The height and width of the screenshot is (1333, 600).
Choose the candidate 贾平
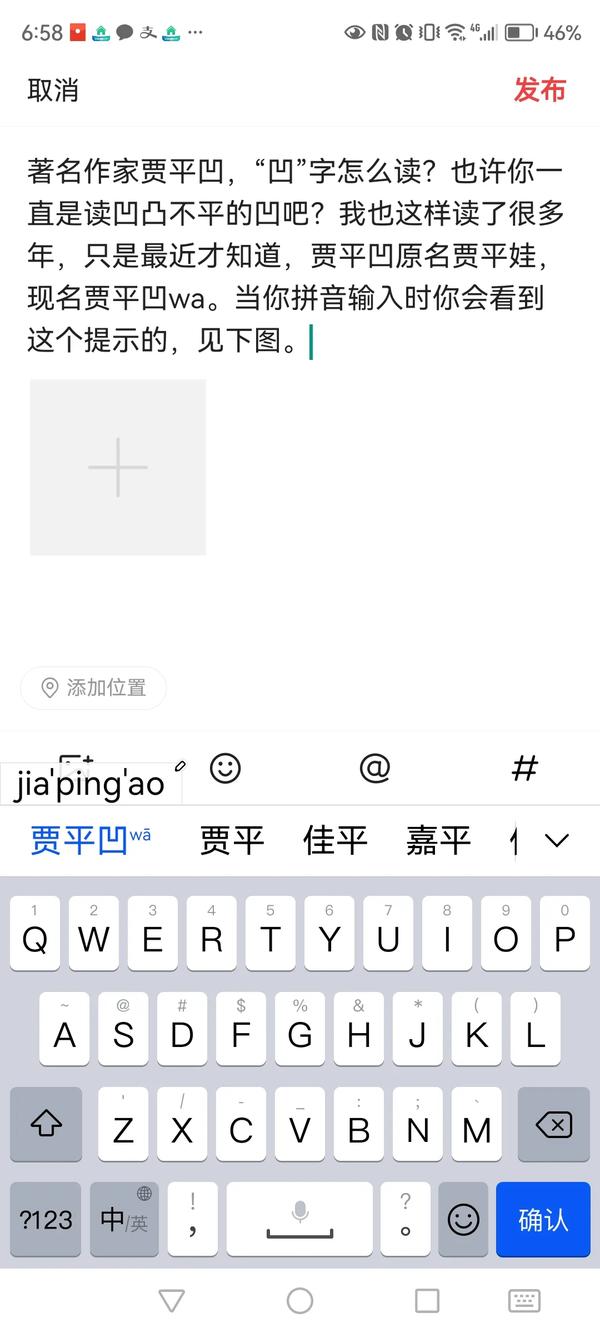tap(232, 840)
